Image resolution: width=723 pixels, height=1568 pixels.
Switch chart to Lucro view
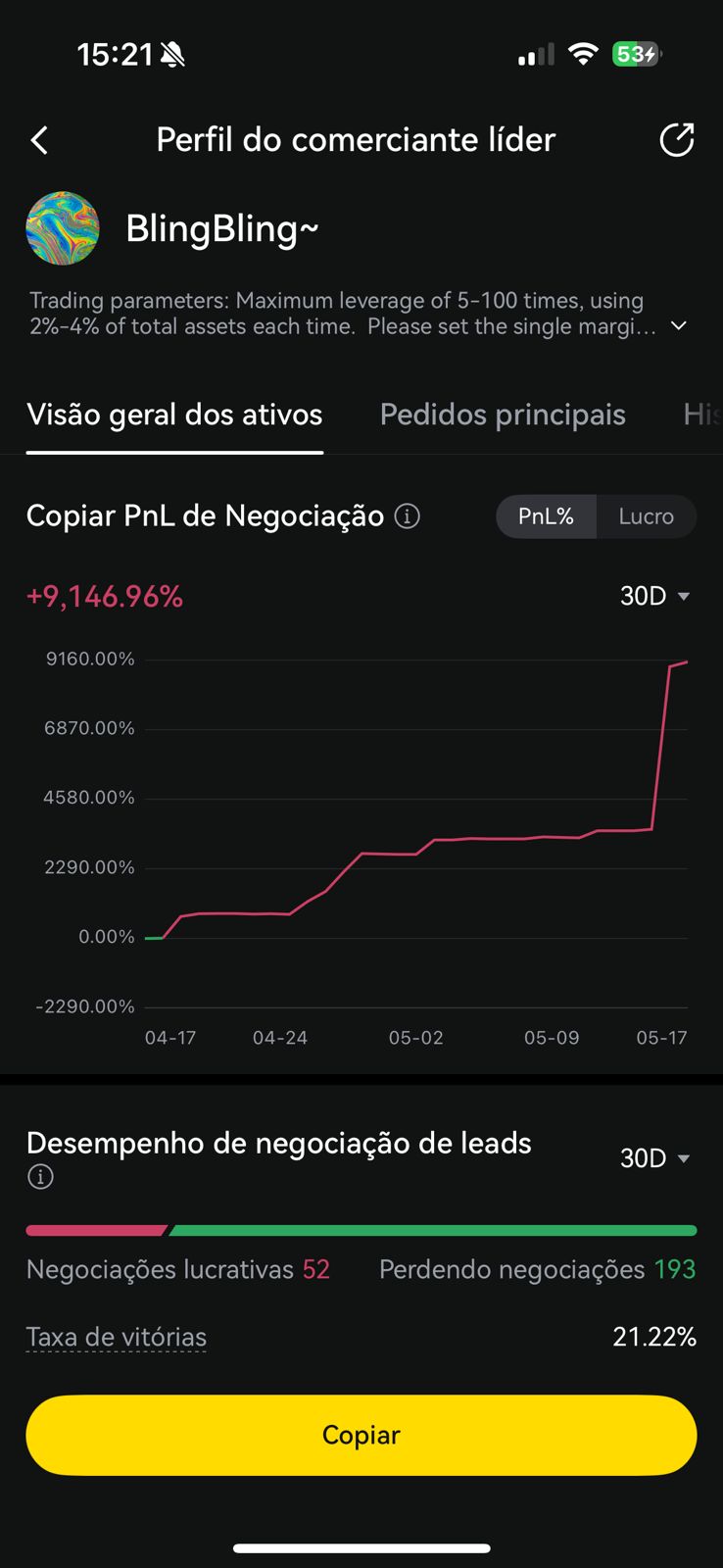tap(646, 516)
